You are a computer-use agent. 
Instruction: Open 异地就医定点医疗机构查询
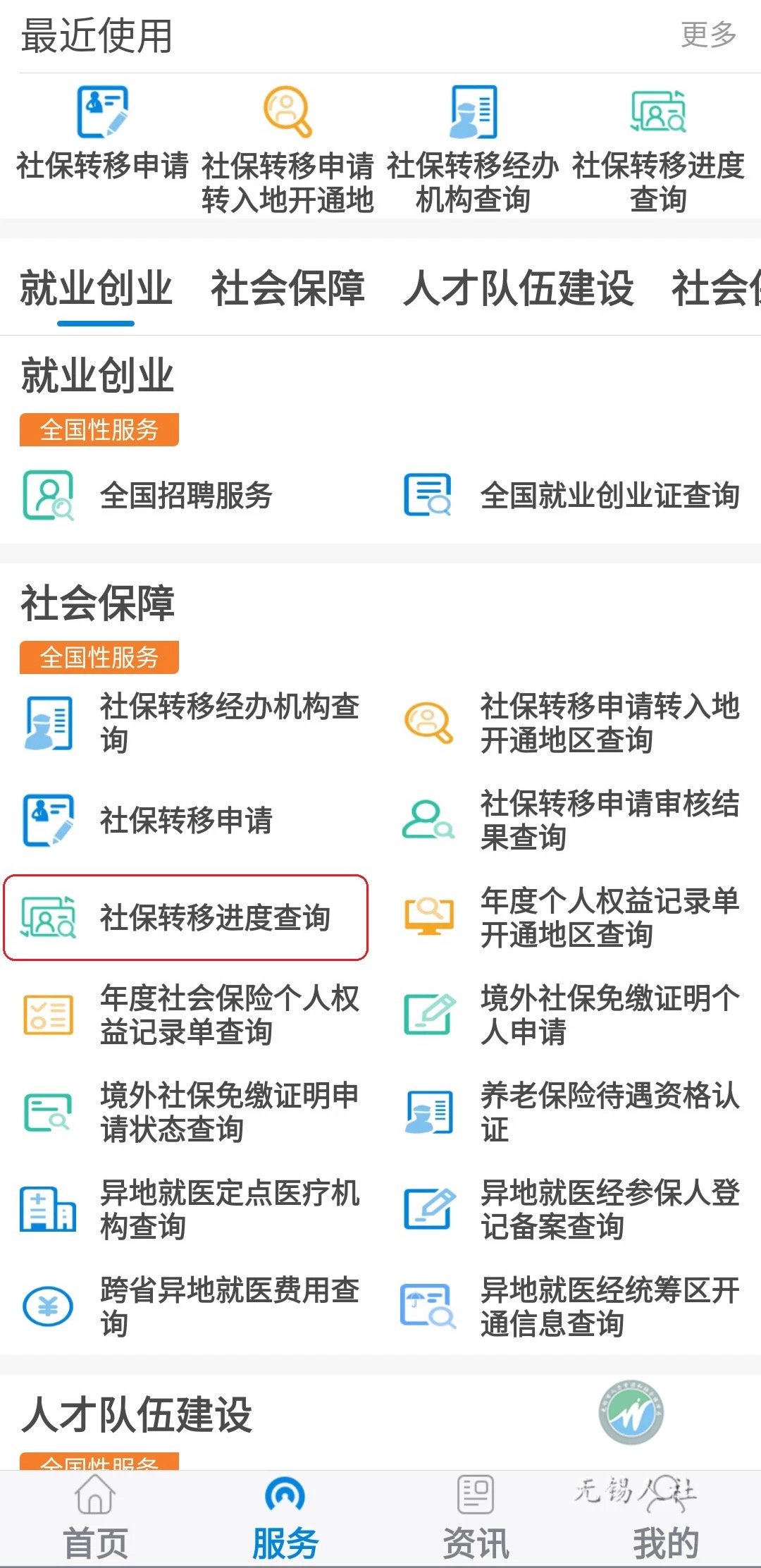[192, 1209]
